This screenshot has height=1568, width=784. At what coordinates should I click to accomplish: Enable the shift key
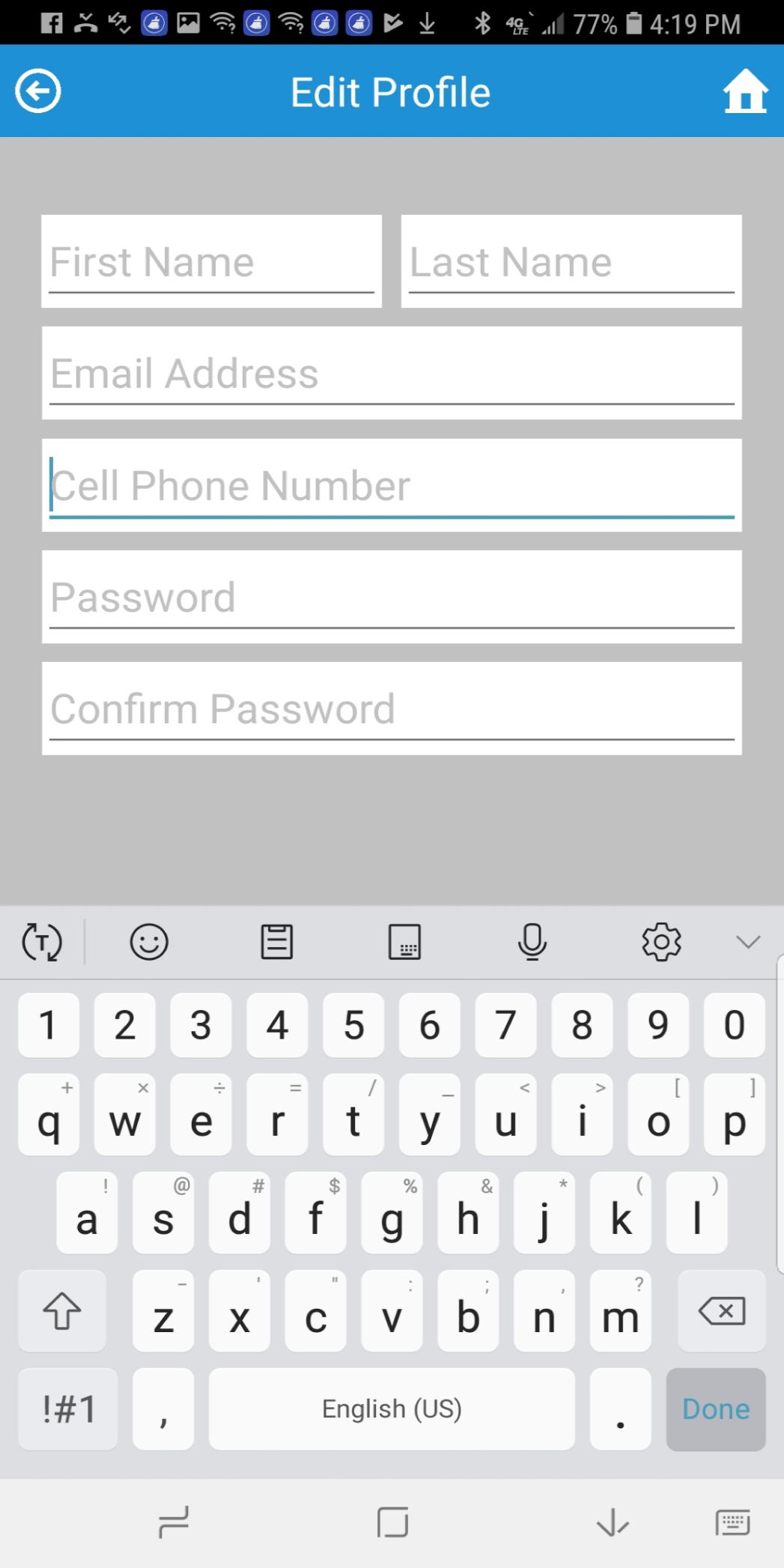point(62,1311)
